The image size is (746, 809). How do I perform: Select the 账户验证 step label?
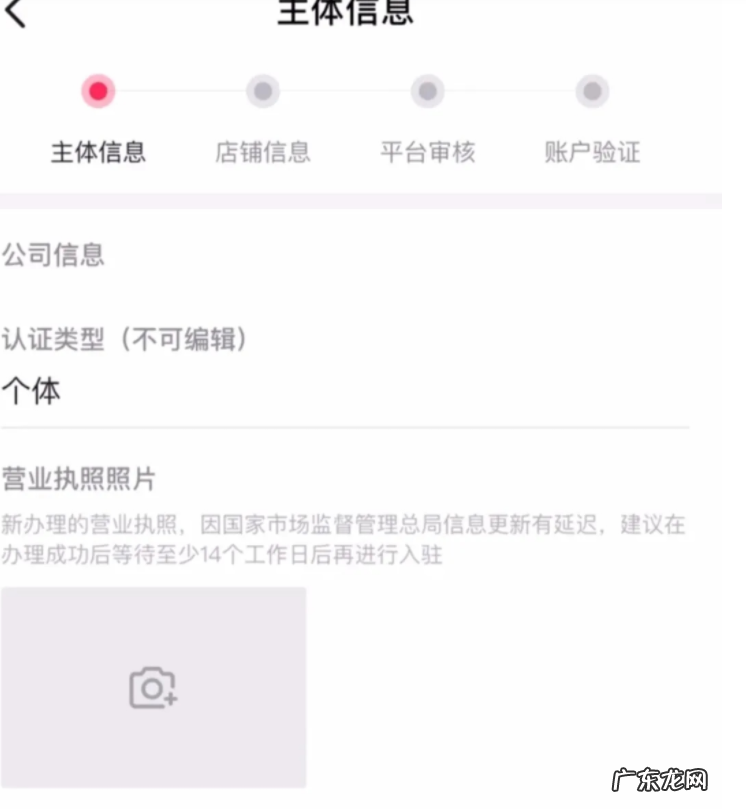click(593, 152)
